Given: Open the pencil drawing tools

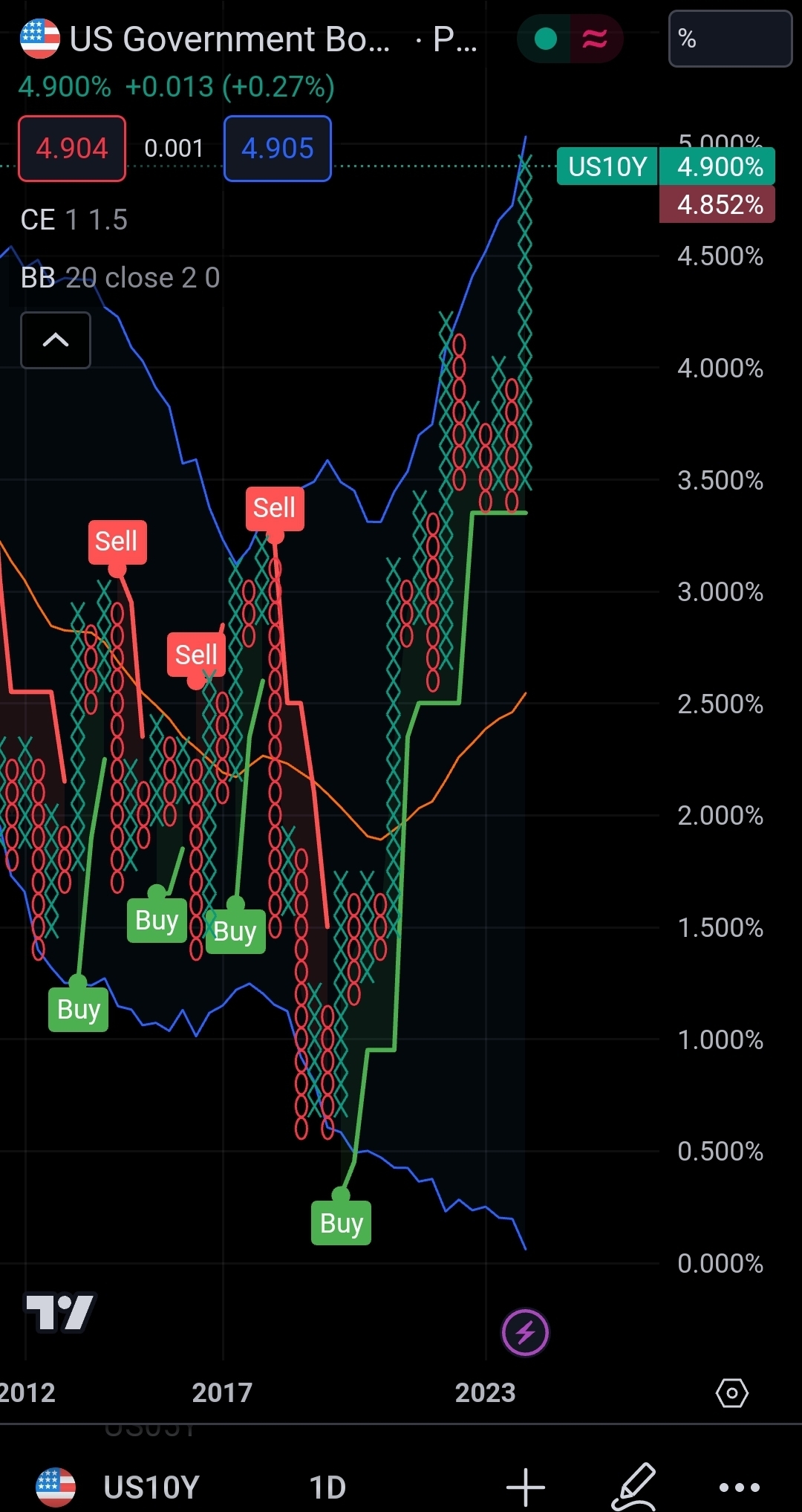Looking at the screenshot, I should click(635, 1487).
